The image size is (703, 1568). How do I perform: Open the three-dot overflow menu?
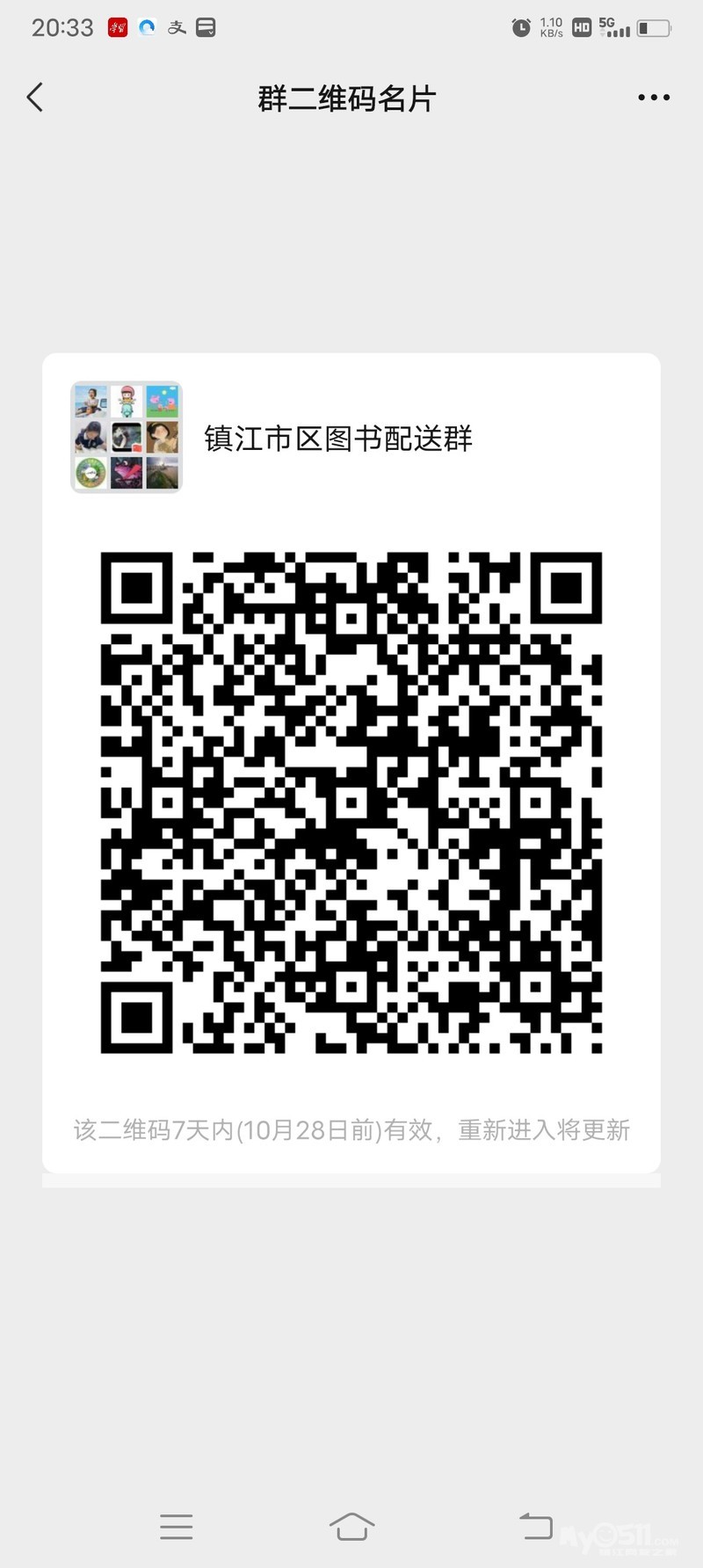(653, 98)
